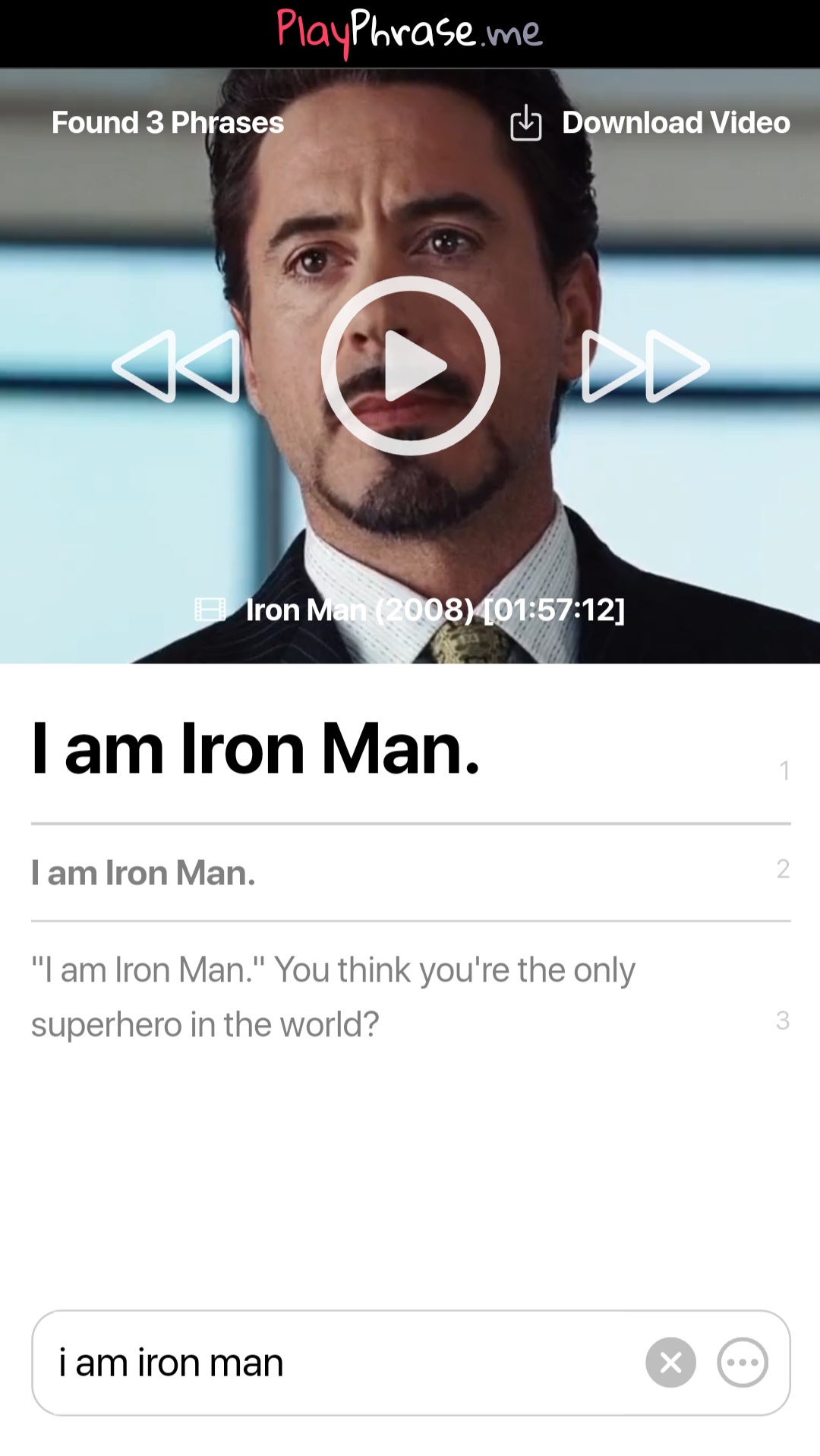Download the video clip
This screenshot has width=820, height=1456.
tap(651, 123)
